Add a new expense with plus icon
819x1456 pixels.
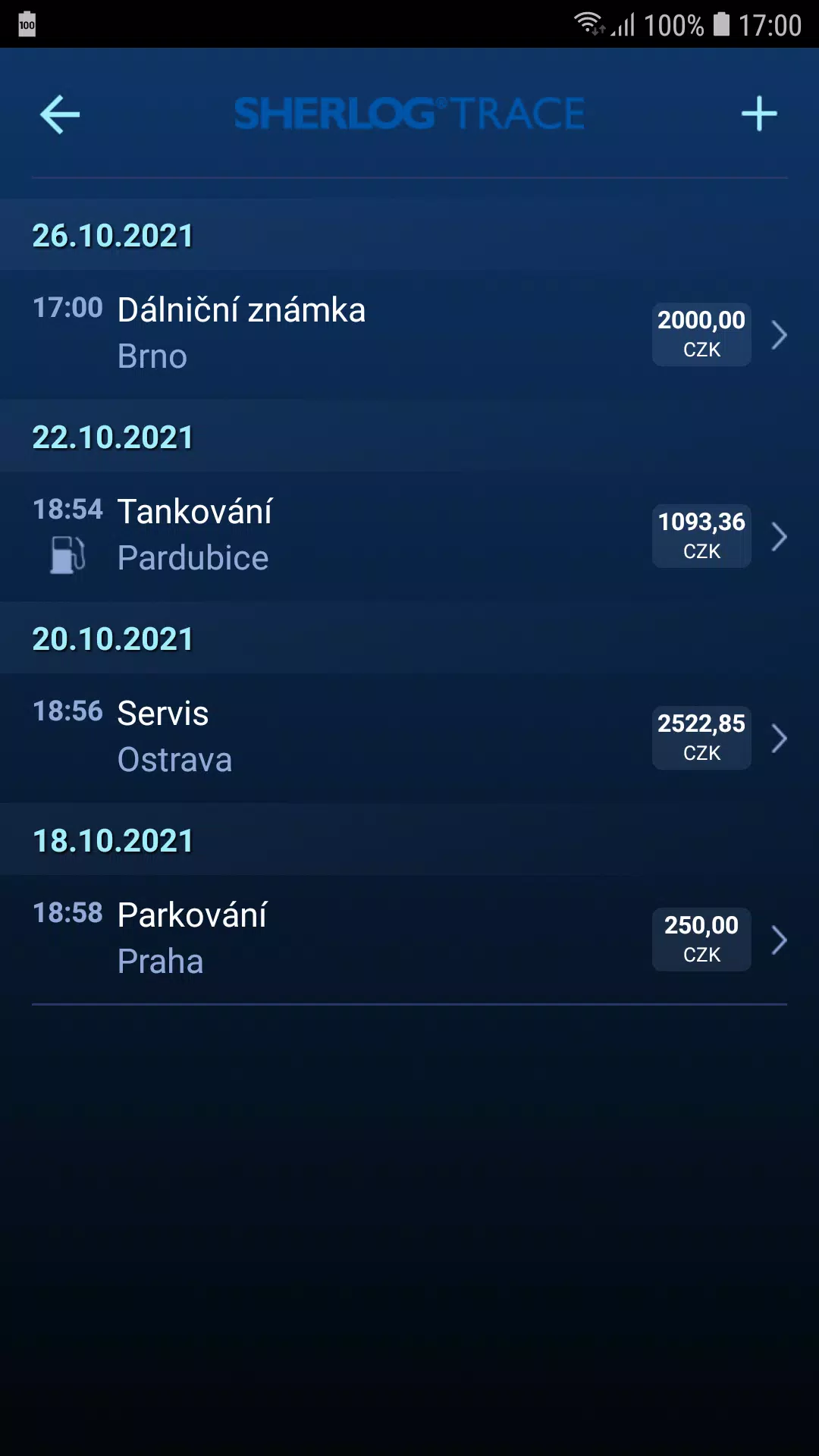759,115
